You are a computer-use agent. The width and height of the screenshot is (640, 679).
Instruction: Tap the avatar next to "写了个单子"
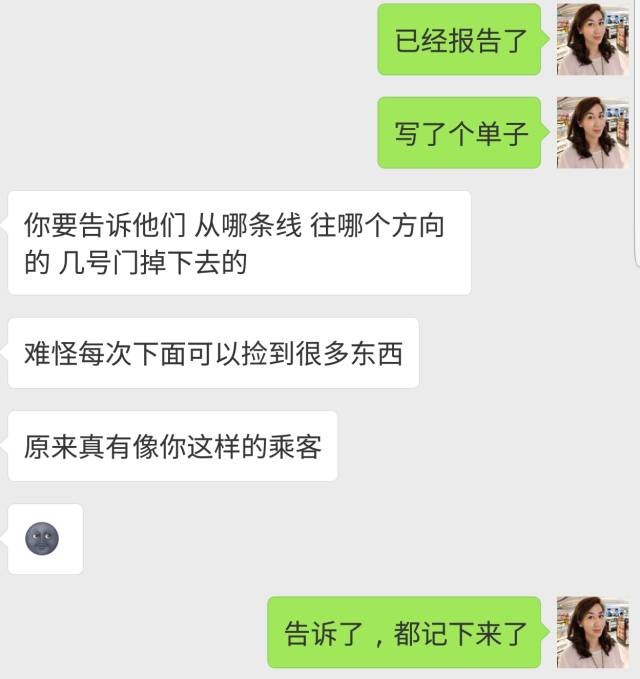coord(592,133)
